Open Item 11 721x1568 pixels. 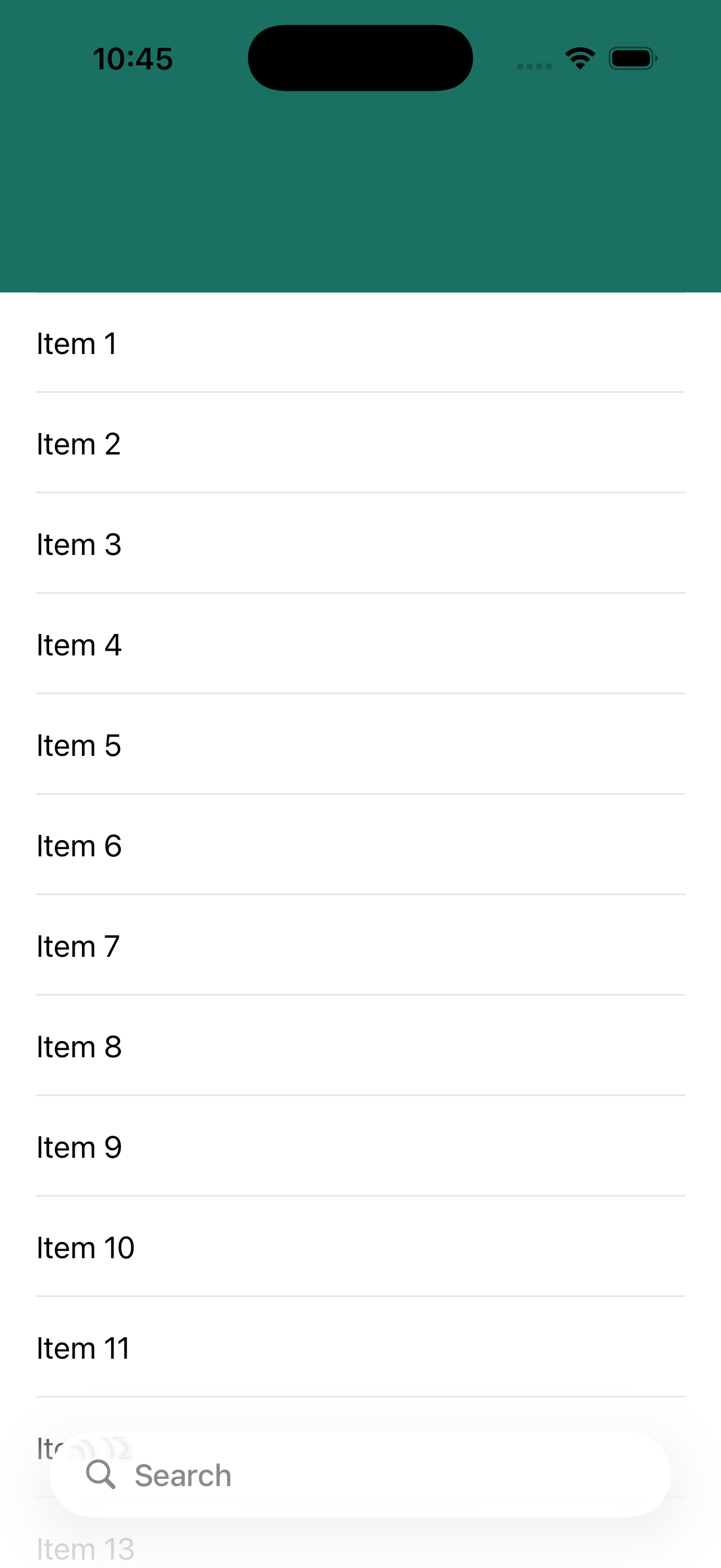point(360,1347)
